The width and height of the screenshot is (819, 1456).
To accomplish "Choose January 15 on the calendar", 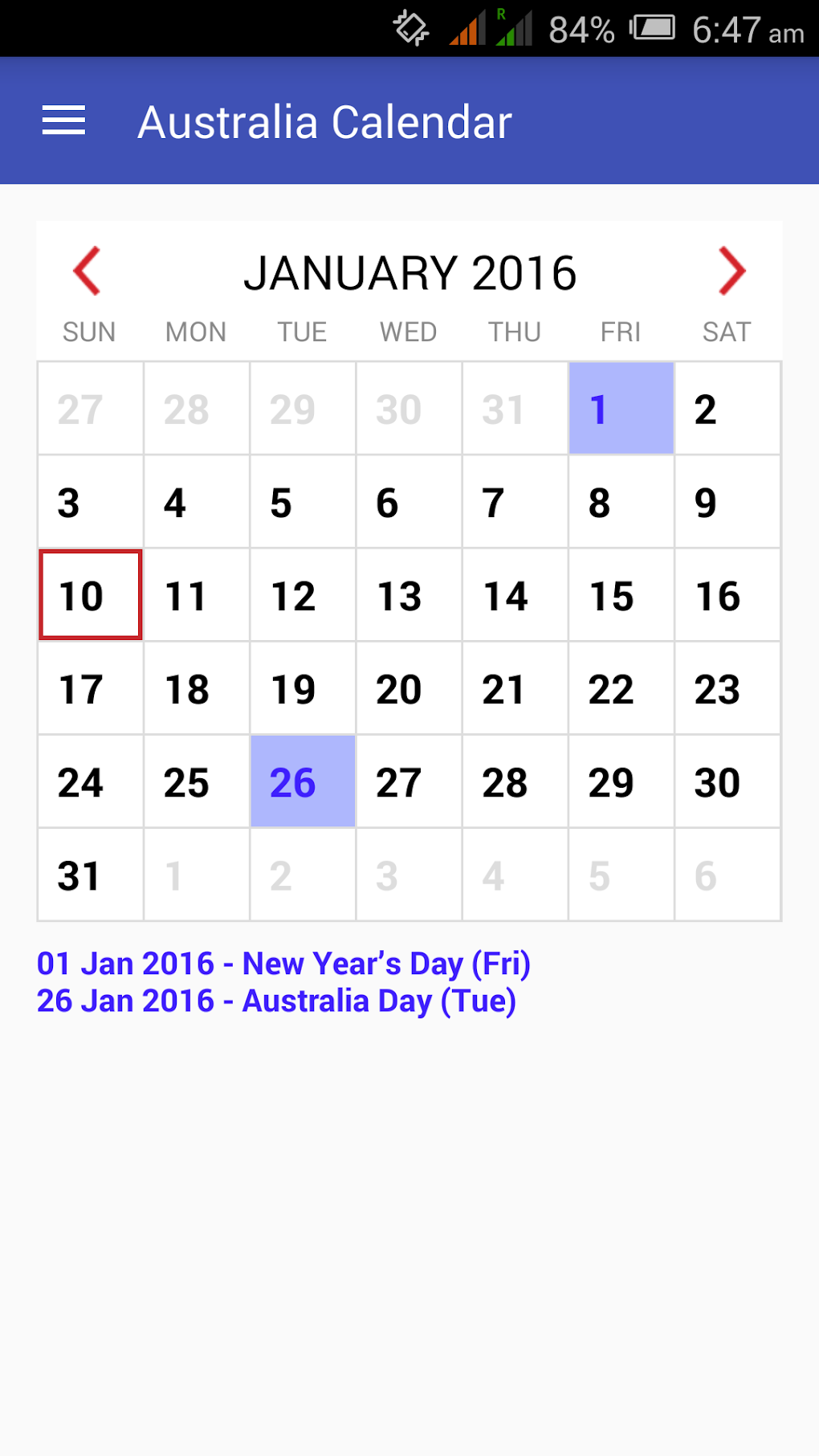I will [x=621, y=595].
